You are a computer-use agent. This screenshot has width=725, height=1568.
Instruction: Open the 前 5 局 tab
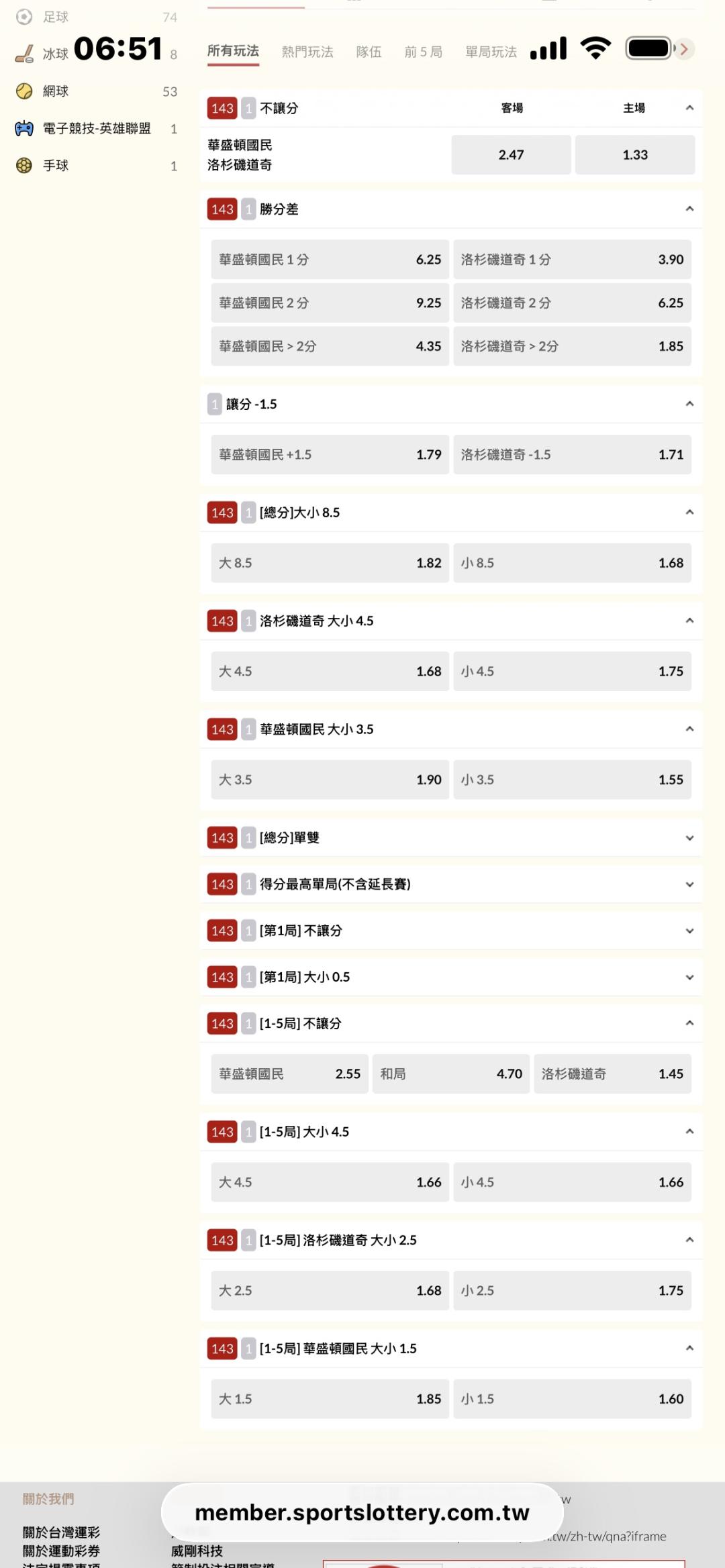tap(423, 52)
